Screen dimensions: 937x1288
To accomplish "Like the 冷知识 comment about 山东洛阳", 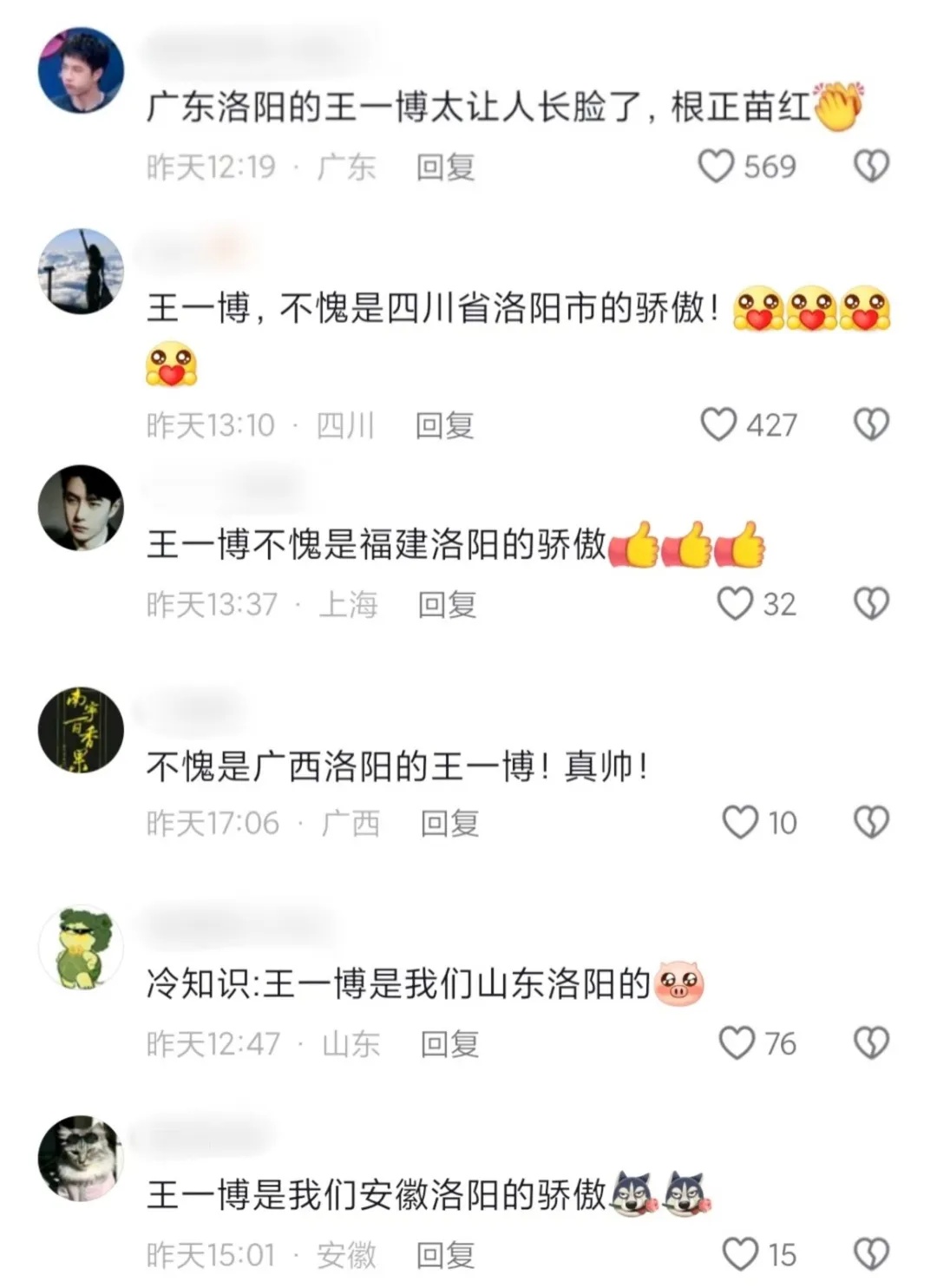I will (x=739, y=1042).
